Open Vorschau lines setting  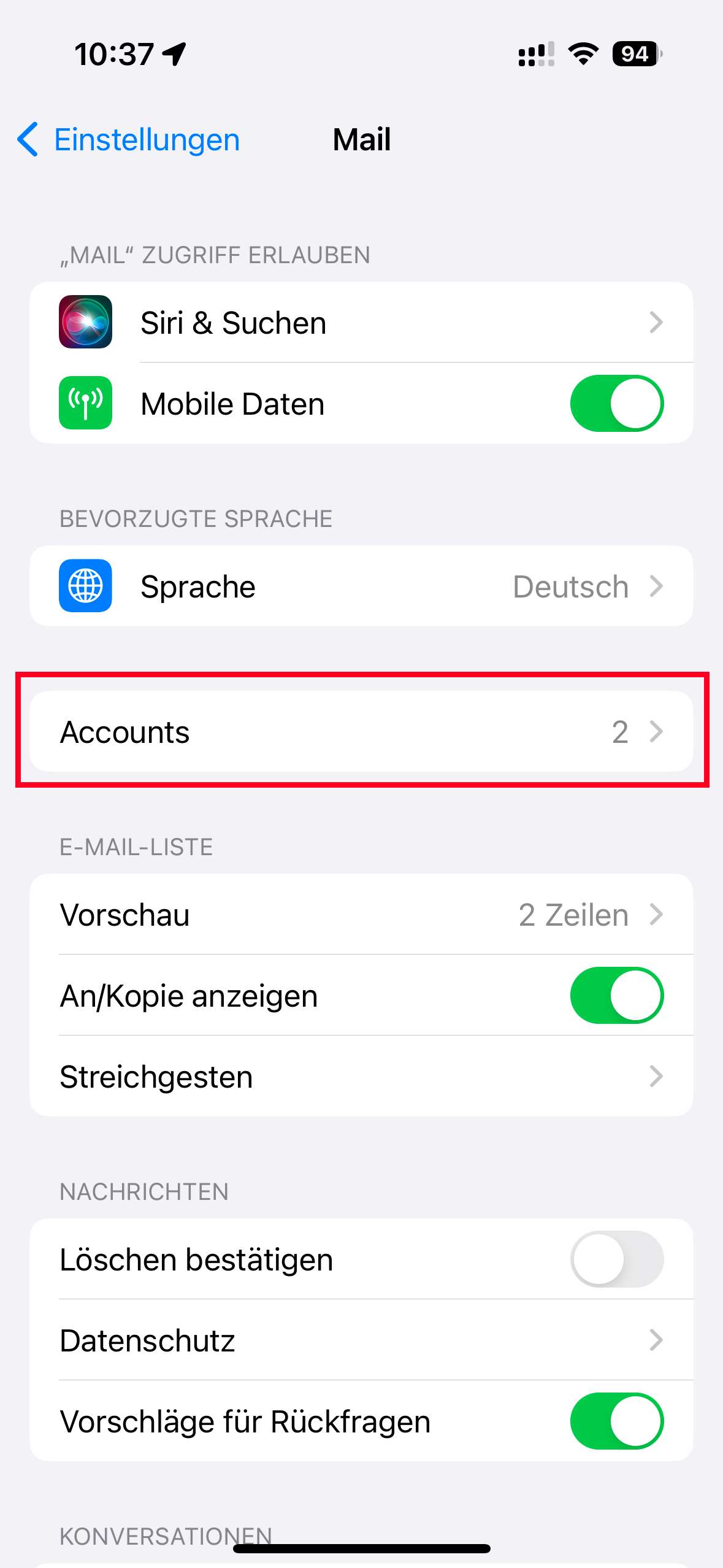(361, 915)
